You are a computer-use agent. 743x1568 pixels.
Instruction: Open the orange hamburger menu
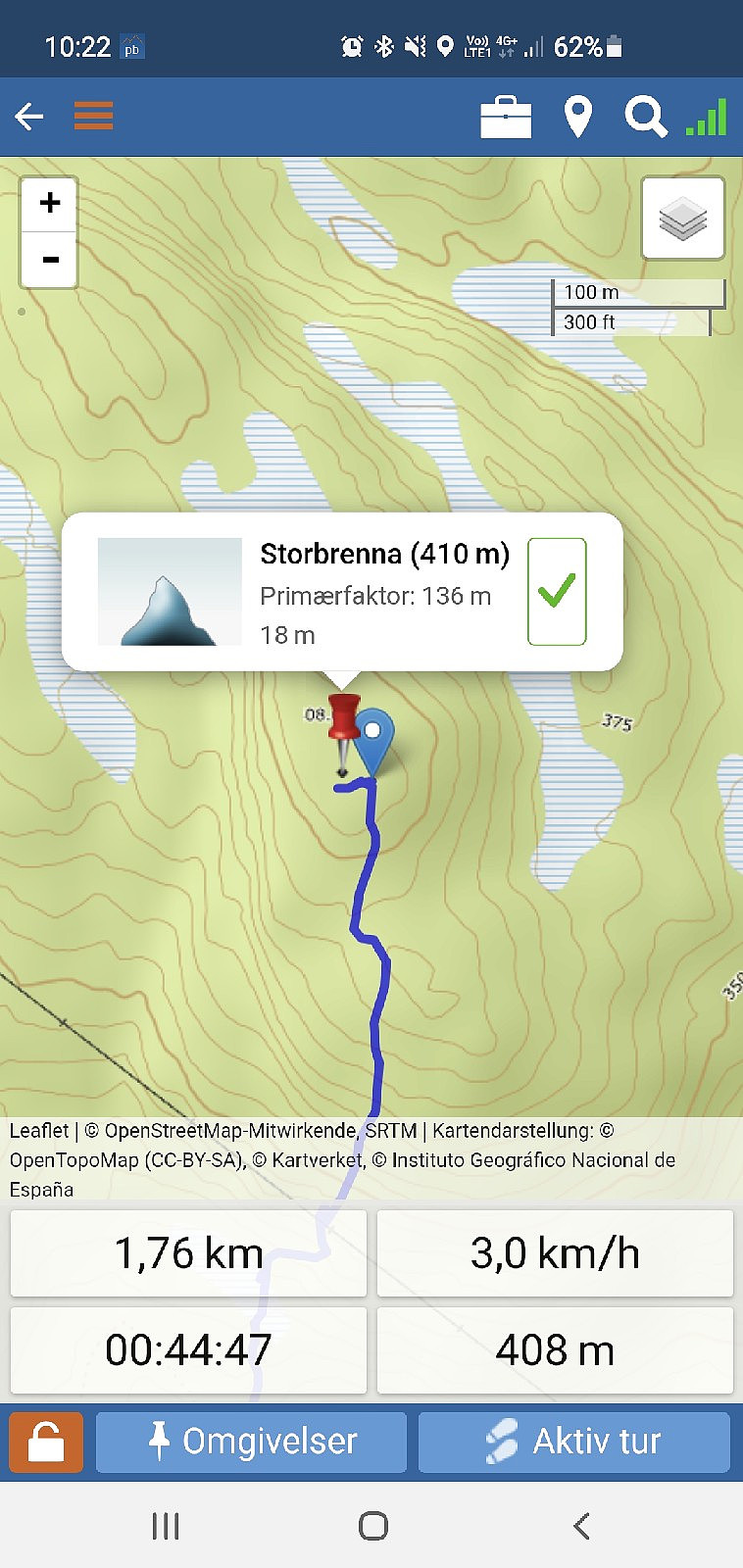pos(93,117)
